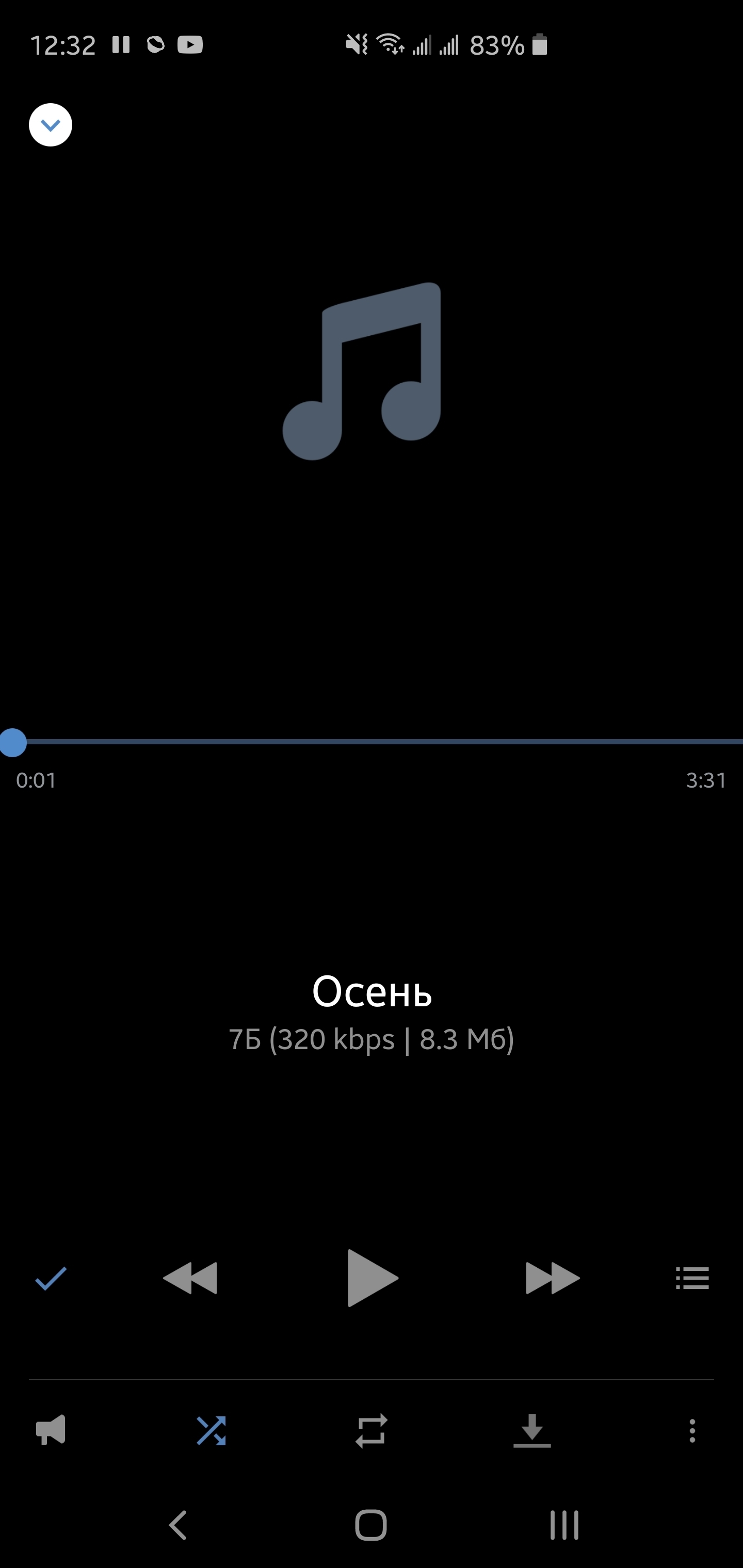This screenshot has width=743, height=1568.
Task: Open the playlist queue icon
Action: (x=692, y=1278)
